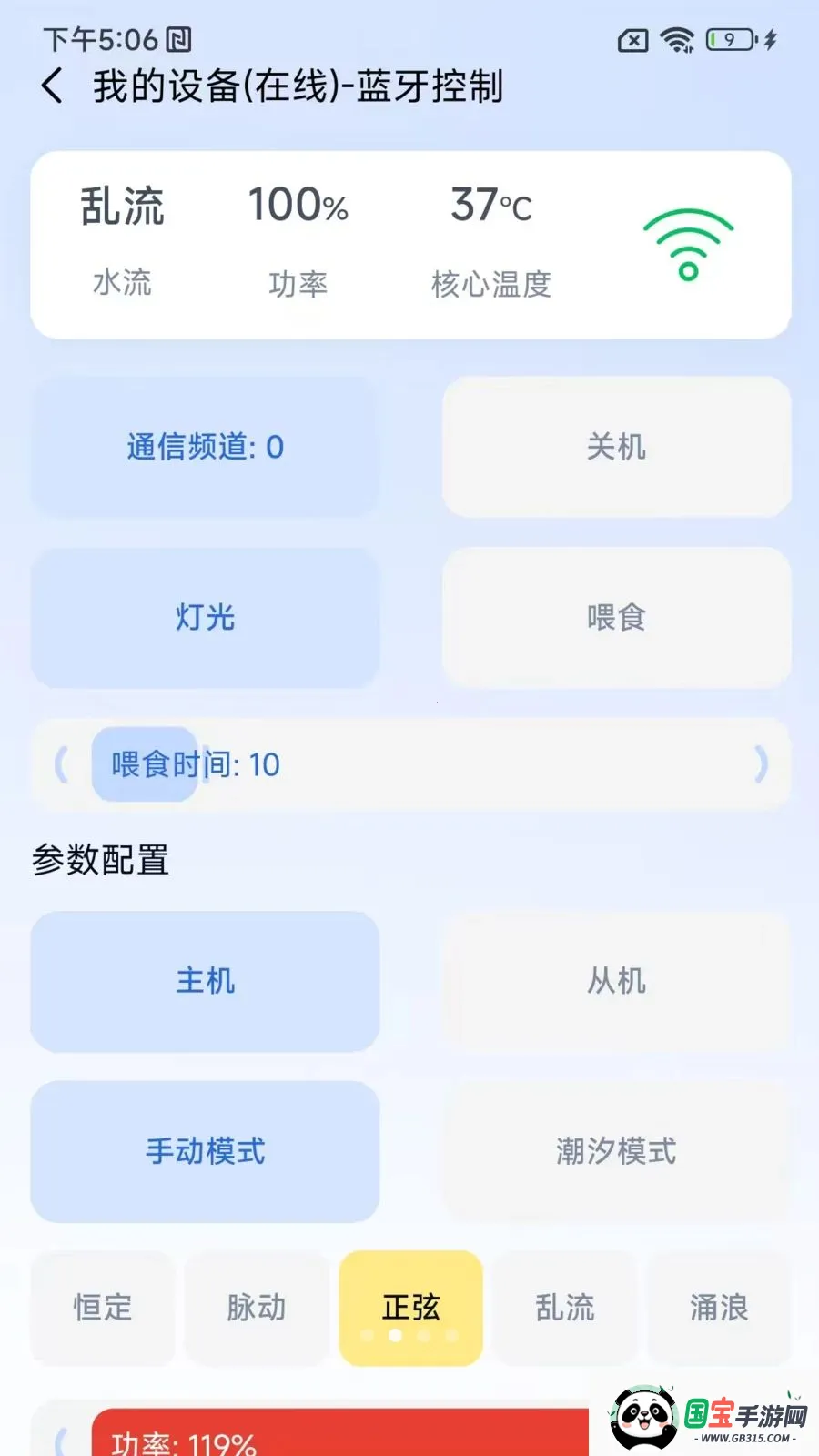This screenshot has width=819, height=1456.
Task: Tap the red 功率 power slider
Action: tap(341, 1435)
